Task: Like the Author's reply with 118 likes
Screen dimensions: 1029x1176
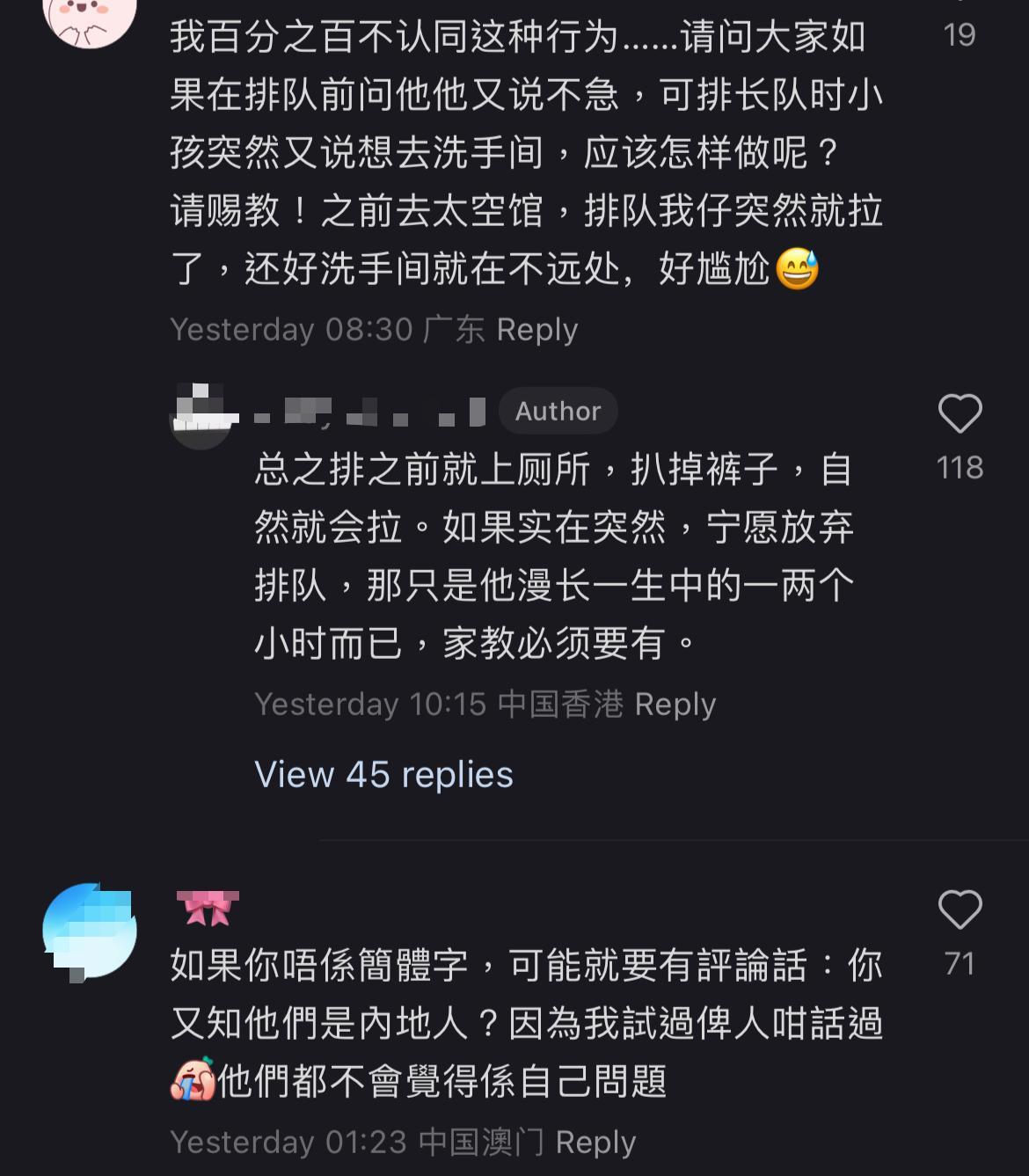Action: (960, 414)
